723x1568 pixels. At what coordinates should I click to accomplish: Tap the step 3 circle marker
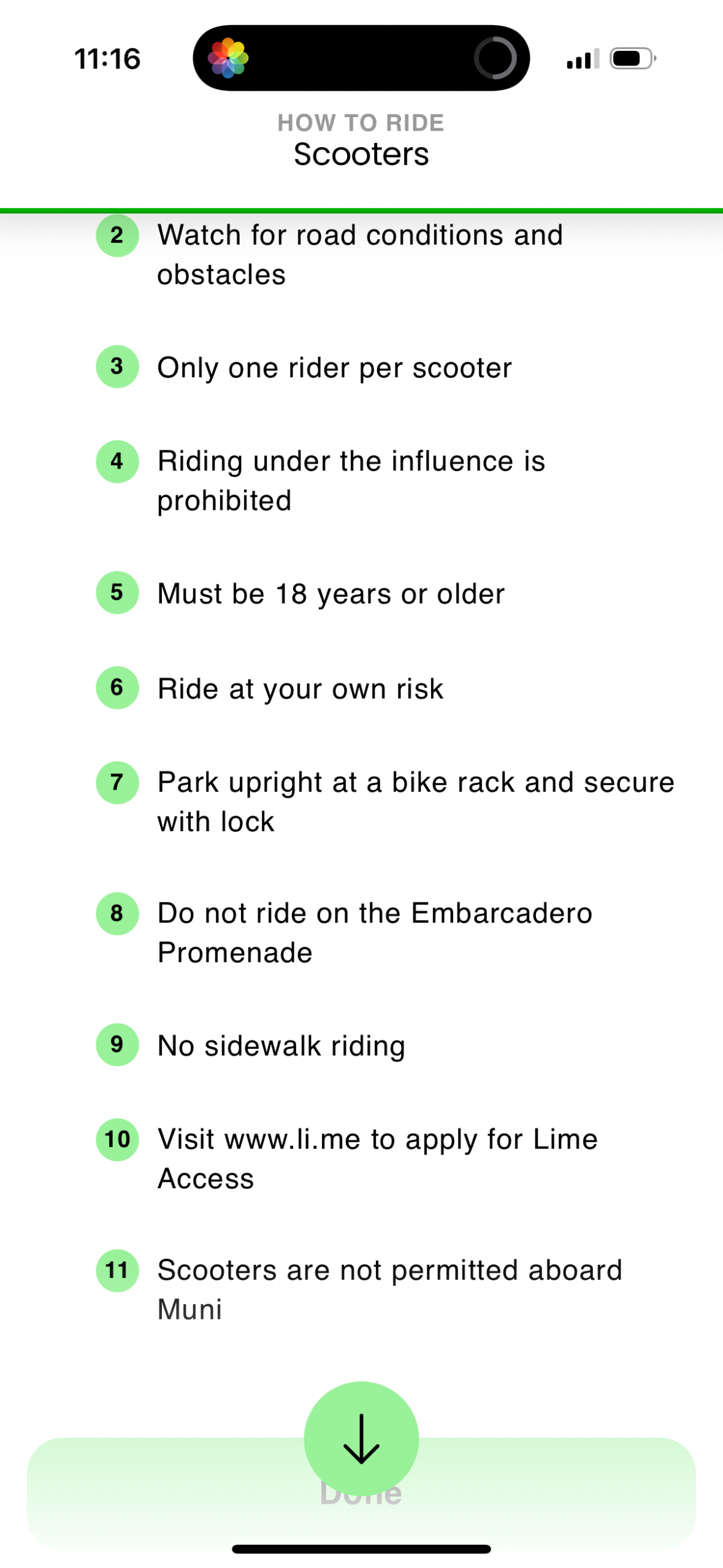[x=117, y=367]
